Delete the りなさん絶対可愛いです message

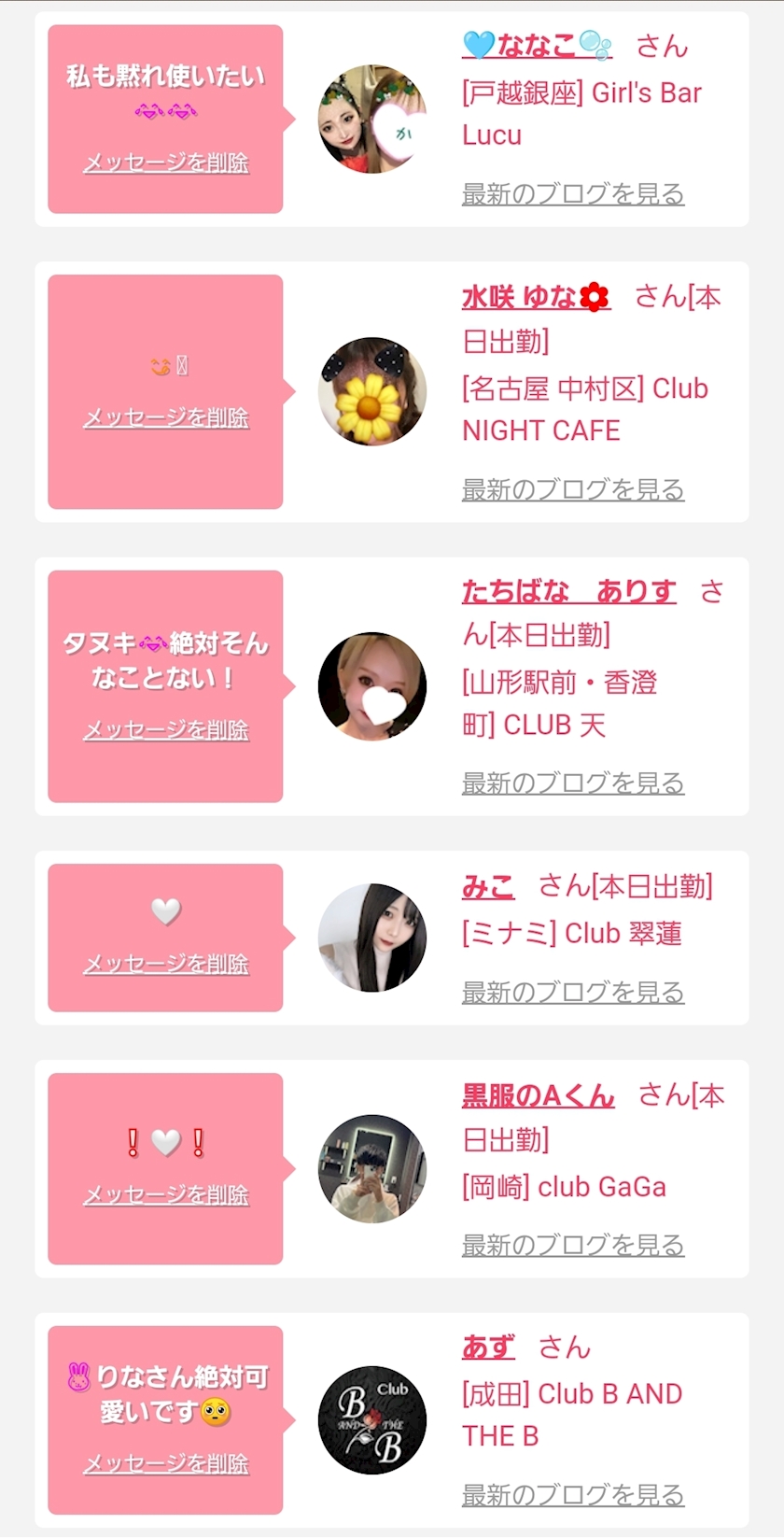coord(166,1463)
